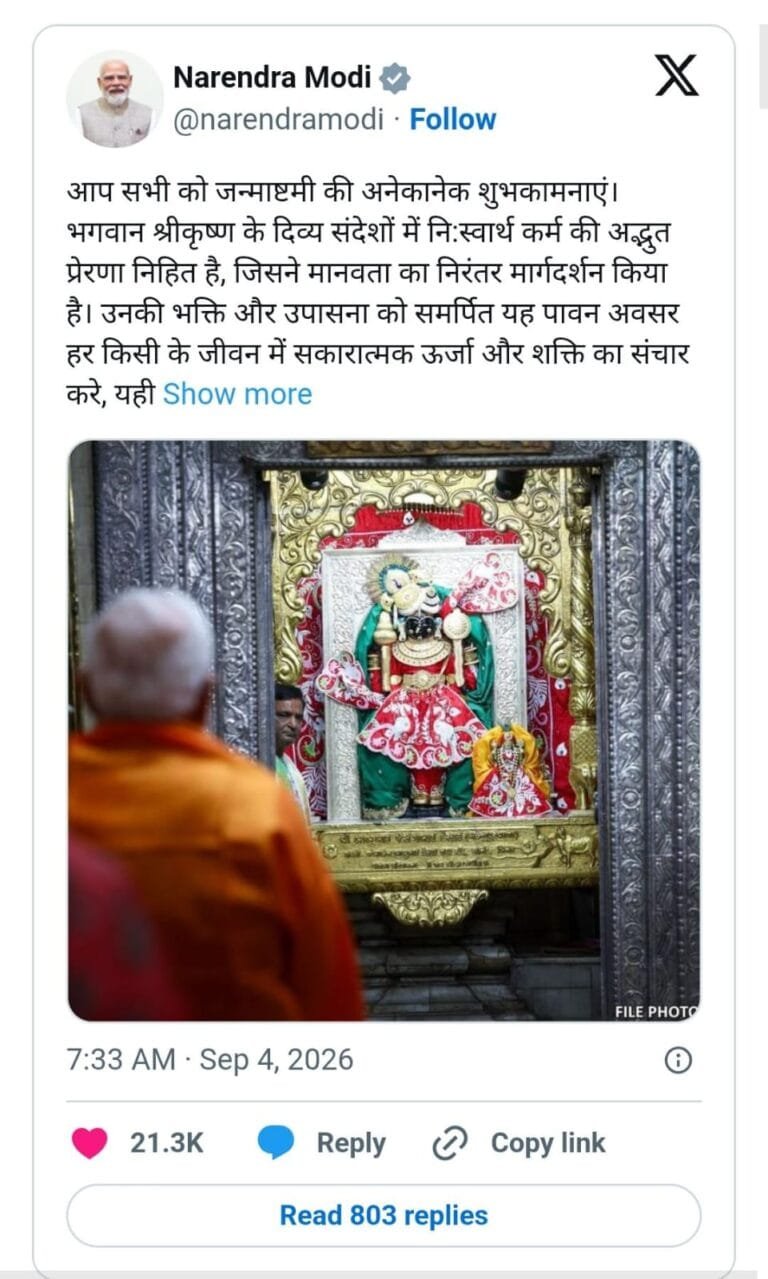
Task: Open the X logo link
Action: [677, 75]
